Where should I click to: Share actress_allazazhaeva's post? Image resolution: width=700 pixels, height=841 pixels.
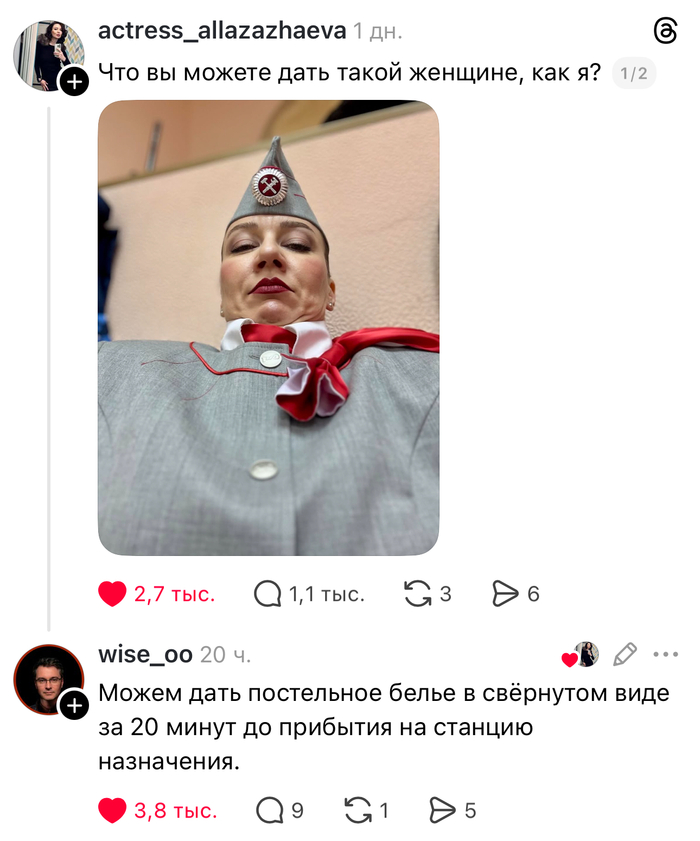506,594
